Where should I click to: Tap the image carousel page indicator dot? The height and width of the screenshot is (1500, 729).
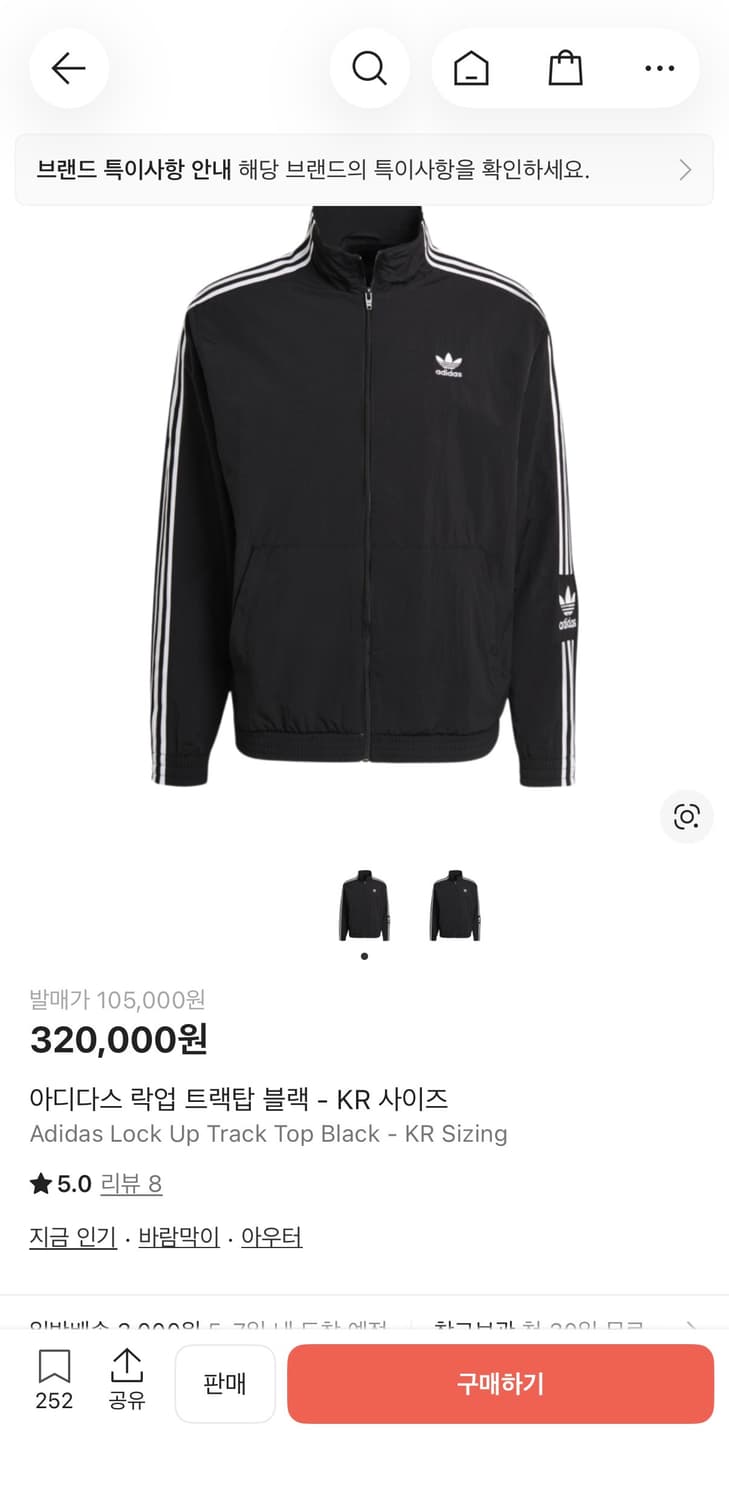364,955
